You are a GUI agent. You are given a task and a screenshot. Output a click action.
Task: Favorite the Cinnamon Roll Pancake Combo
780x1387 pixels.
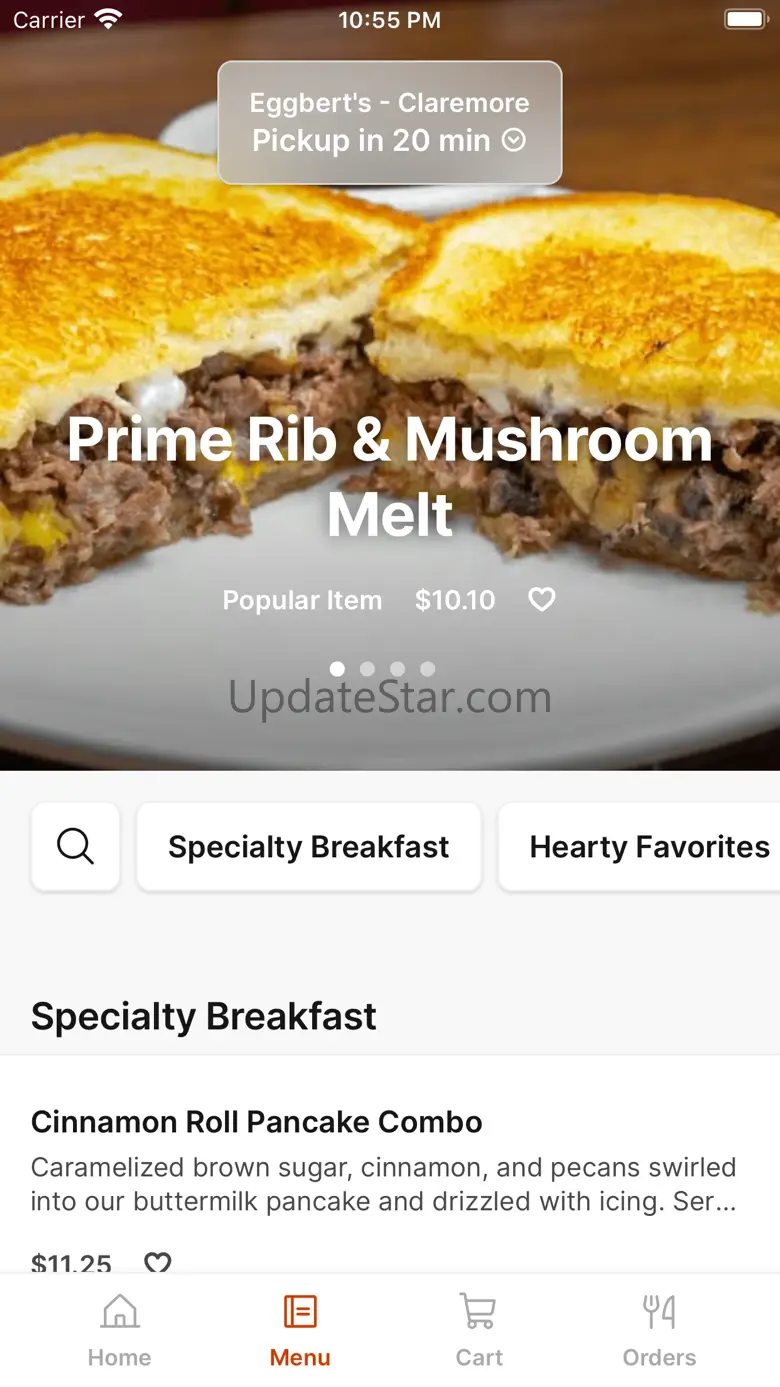(157, 1262)
